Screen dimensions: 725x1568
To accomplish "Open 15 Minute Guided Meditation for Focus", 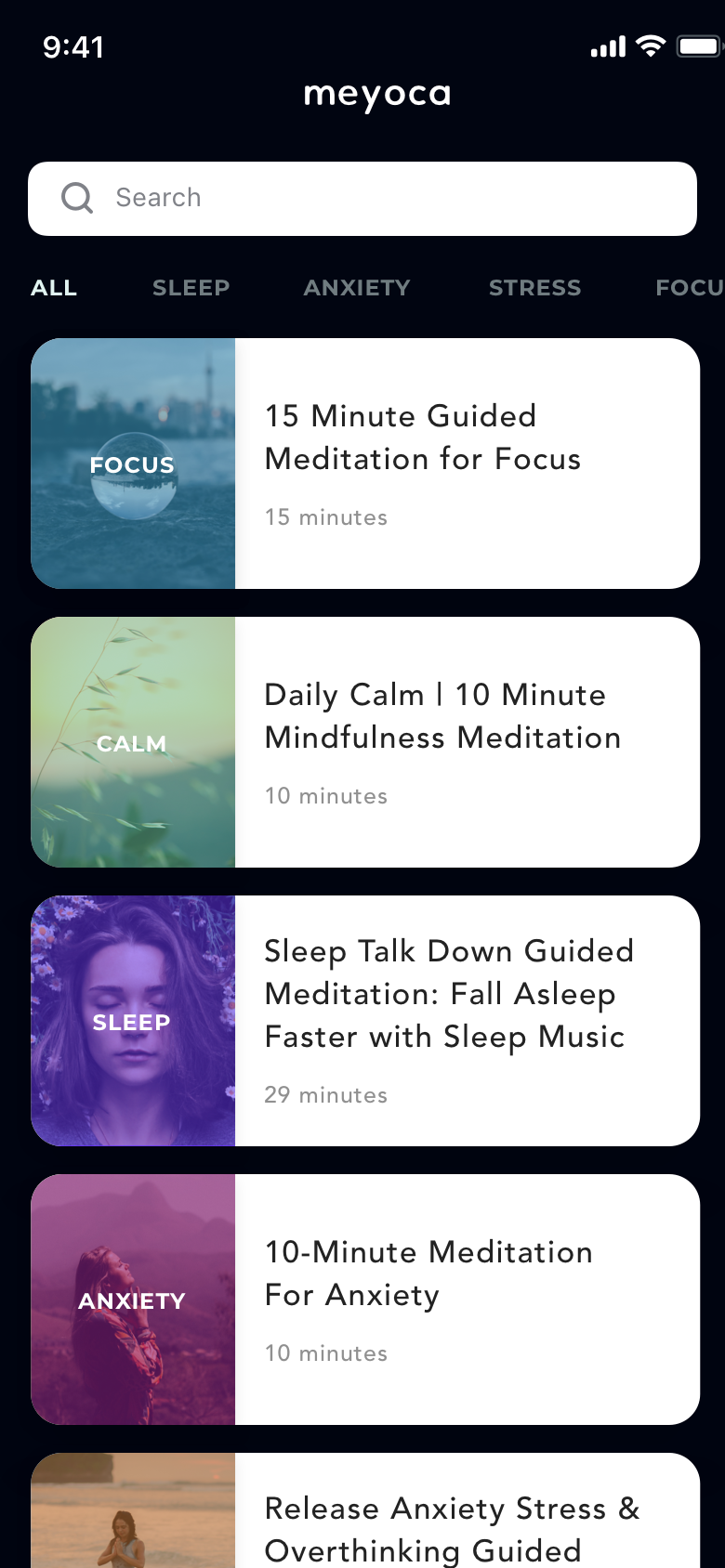I will pyautogui.click(x=365, y=464).
